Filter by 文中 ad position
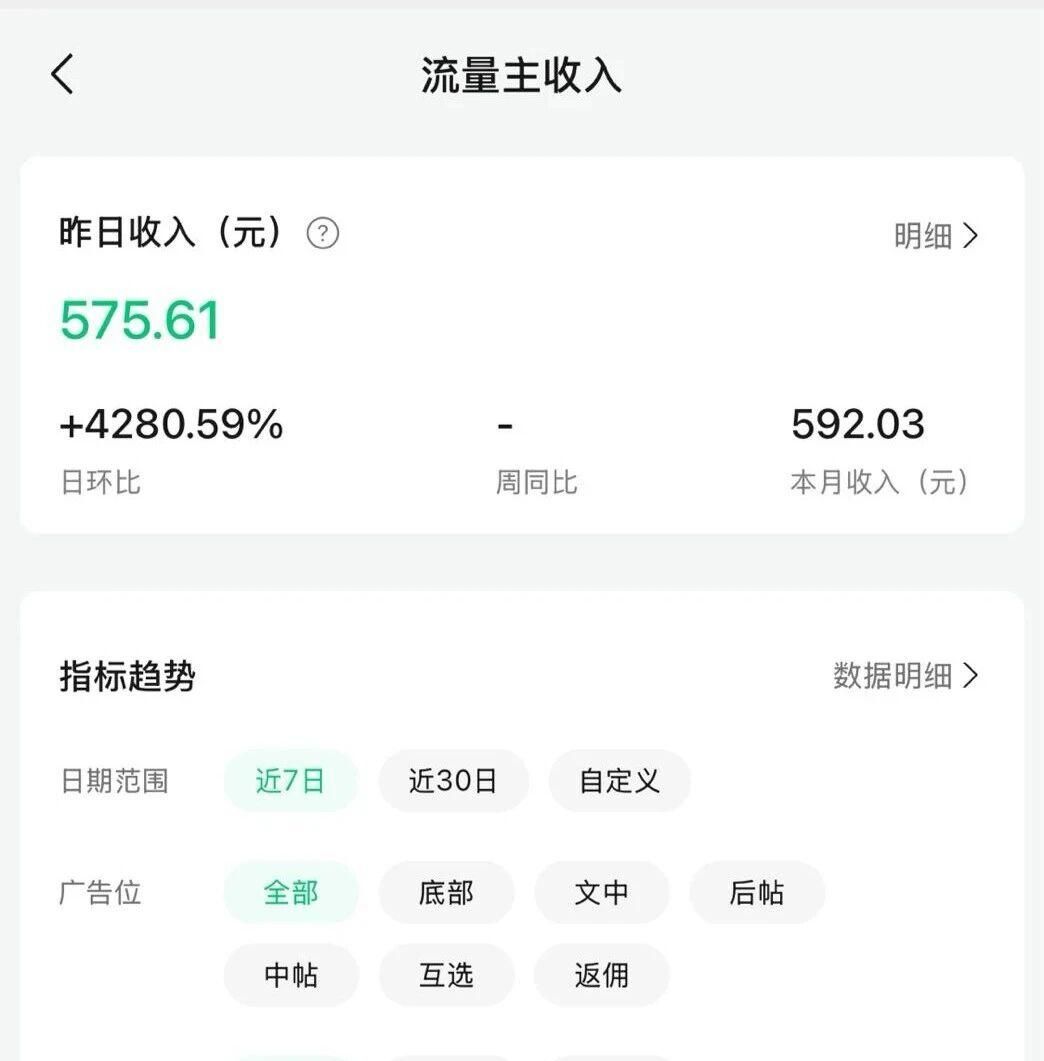 click(601, 892)
